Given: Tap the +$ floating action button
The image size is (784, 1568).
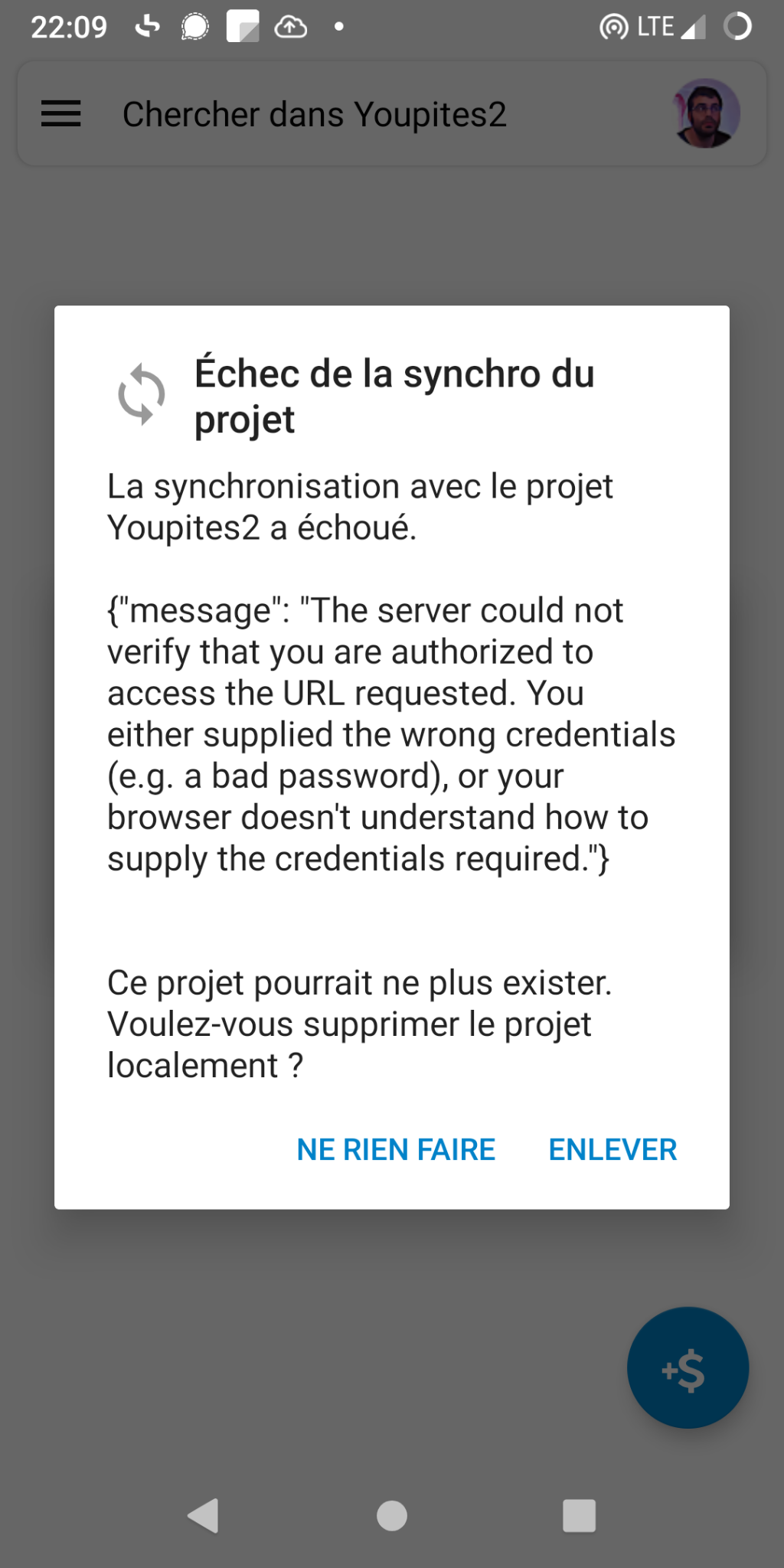Looking at the screenshot, I should pos(687,1367).
